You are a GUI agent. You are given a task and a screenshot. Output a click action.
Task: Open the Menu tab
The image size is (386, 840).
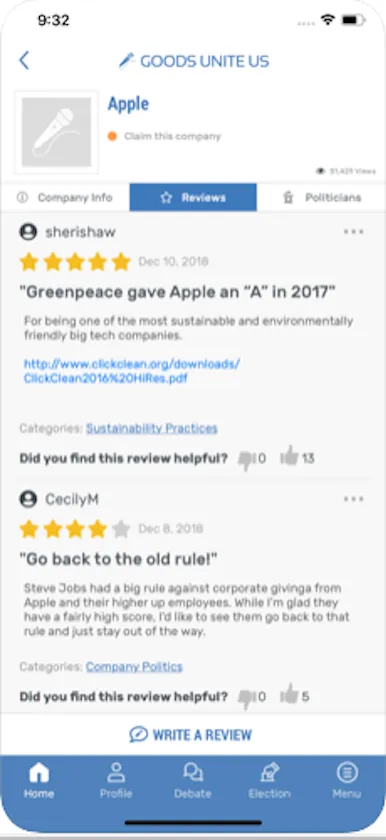[x=347, y=781]
